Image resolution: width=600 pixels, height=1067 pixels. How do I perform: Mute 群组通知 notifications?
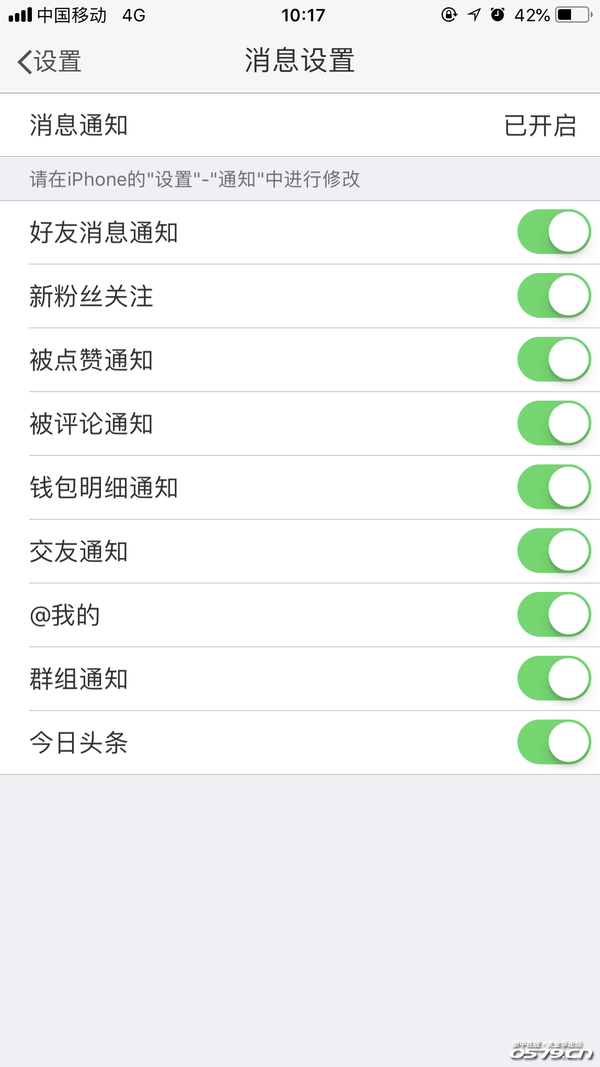tap(553, 679)
